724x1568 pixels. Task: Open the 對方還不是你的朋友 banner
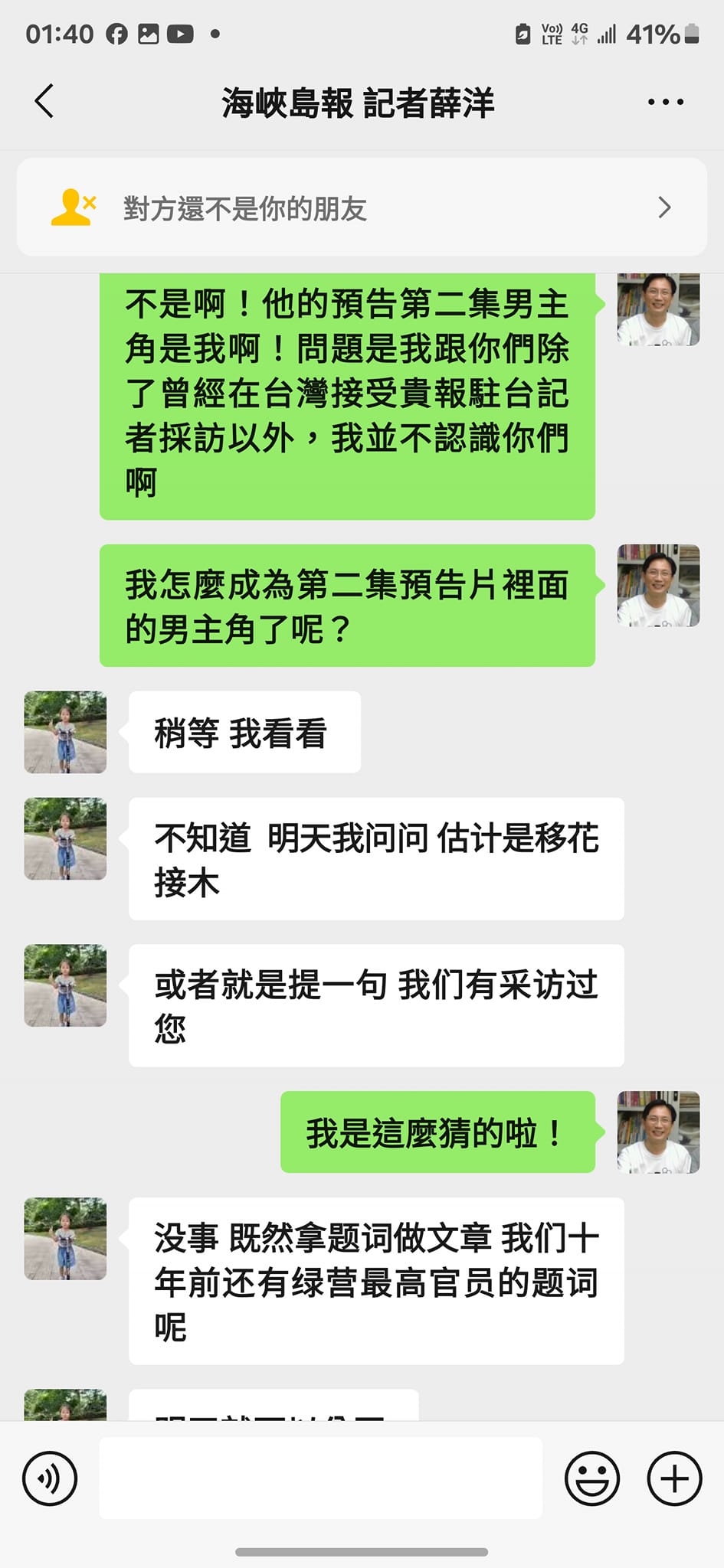(362, 207)
